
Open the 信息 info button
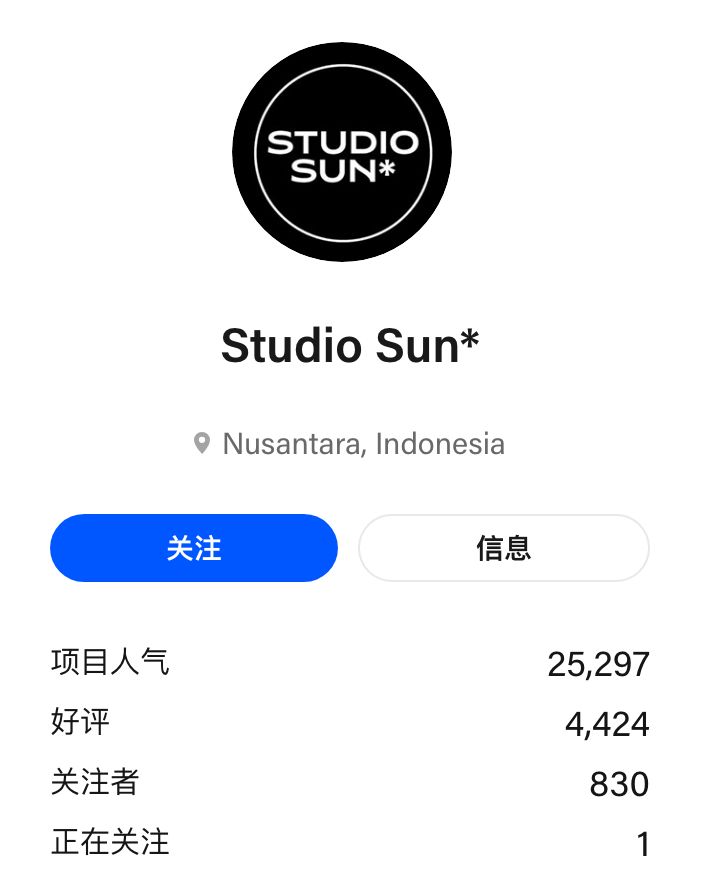503,548
